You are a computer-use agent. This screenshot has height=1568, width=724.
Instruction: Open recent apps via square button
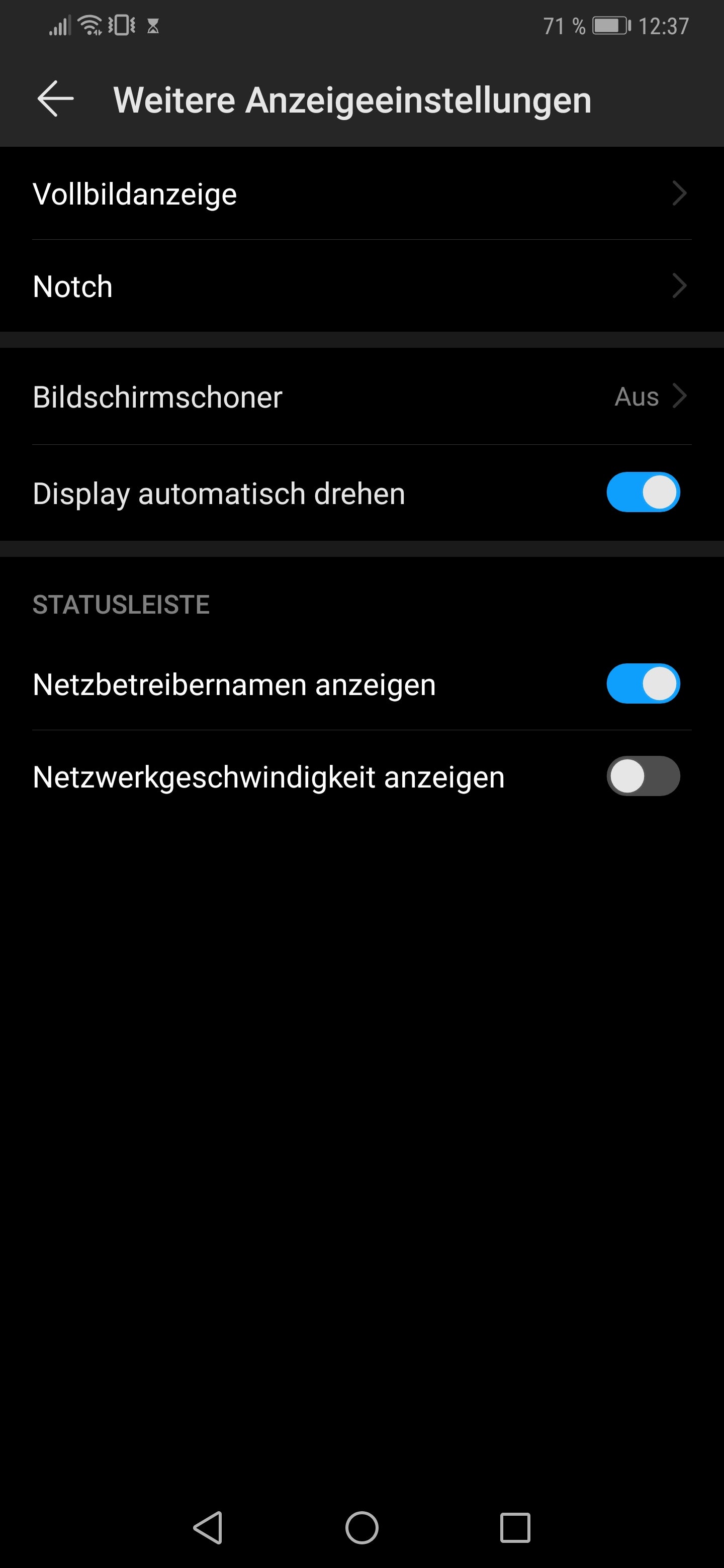(515, 1528)
